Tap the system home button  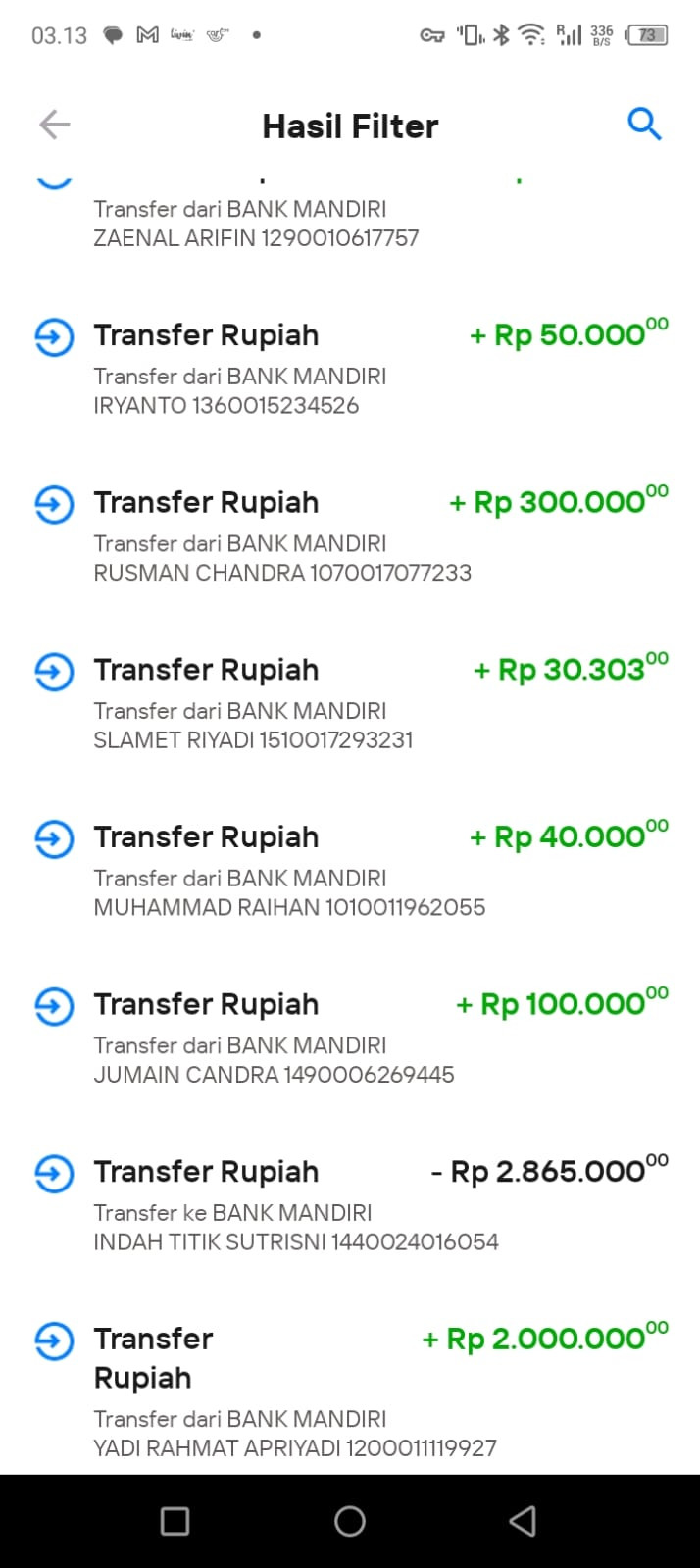pyautogui.click(x=350, y=1521)
